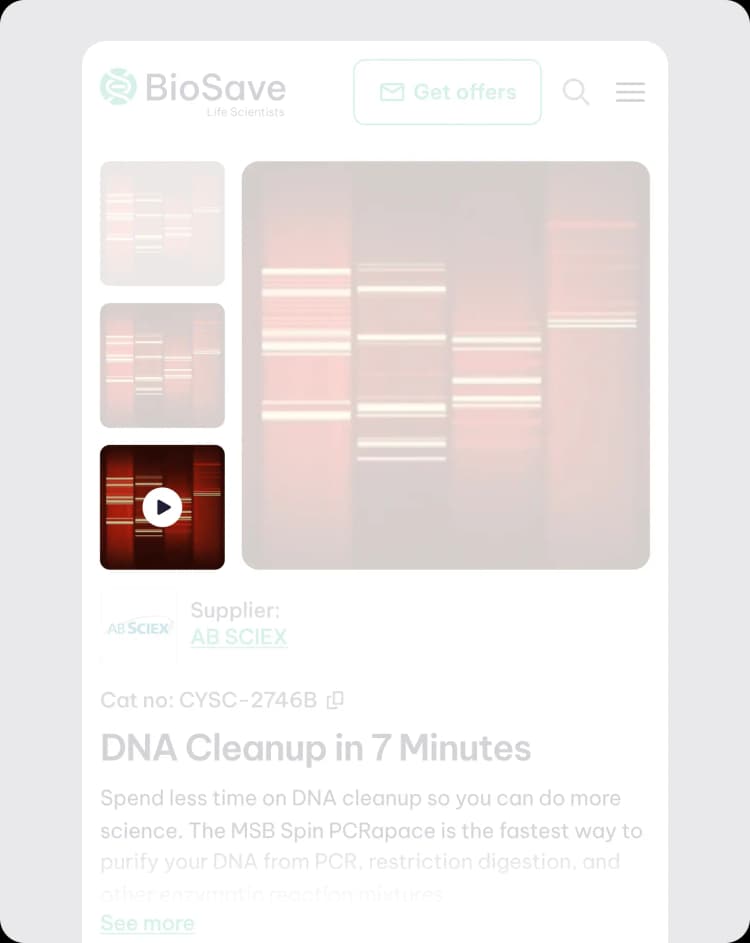Click the search magnifier icon
Viewport: 750px width, 943px height.
(x=576, y=92)
